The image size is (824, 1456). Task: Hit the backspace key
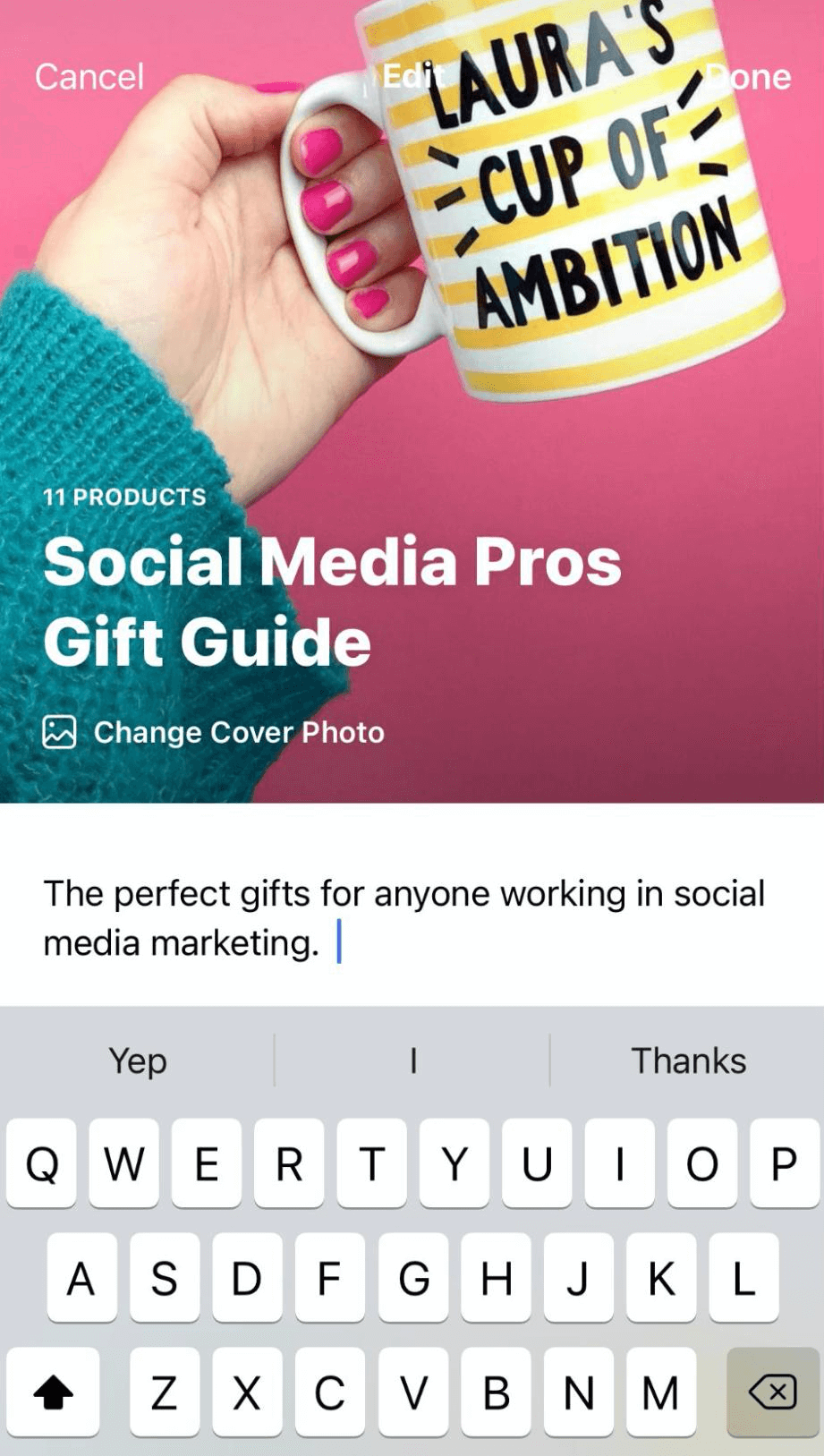(772, 1392)
